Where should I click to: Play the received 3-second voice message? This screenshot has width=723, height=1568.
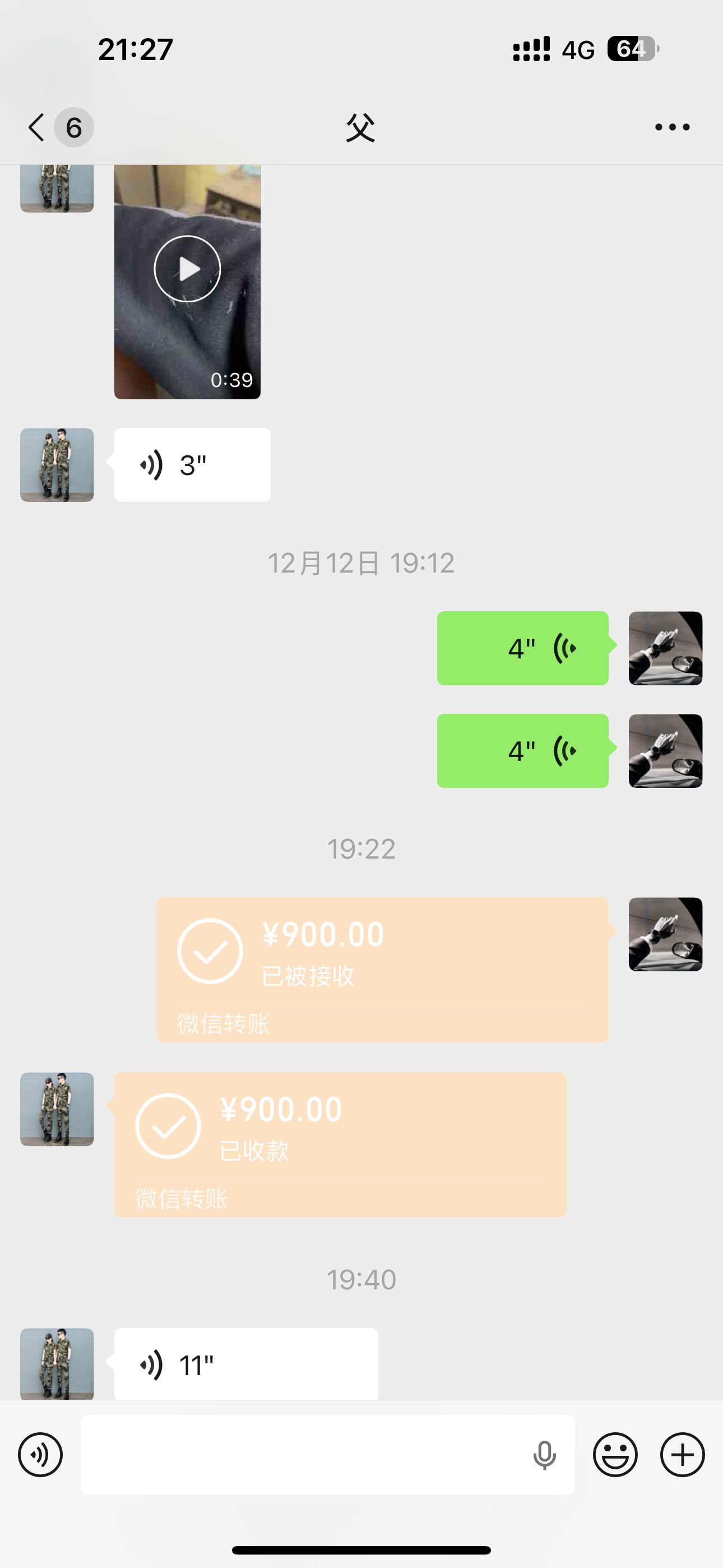192,465
